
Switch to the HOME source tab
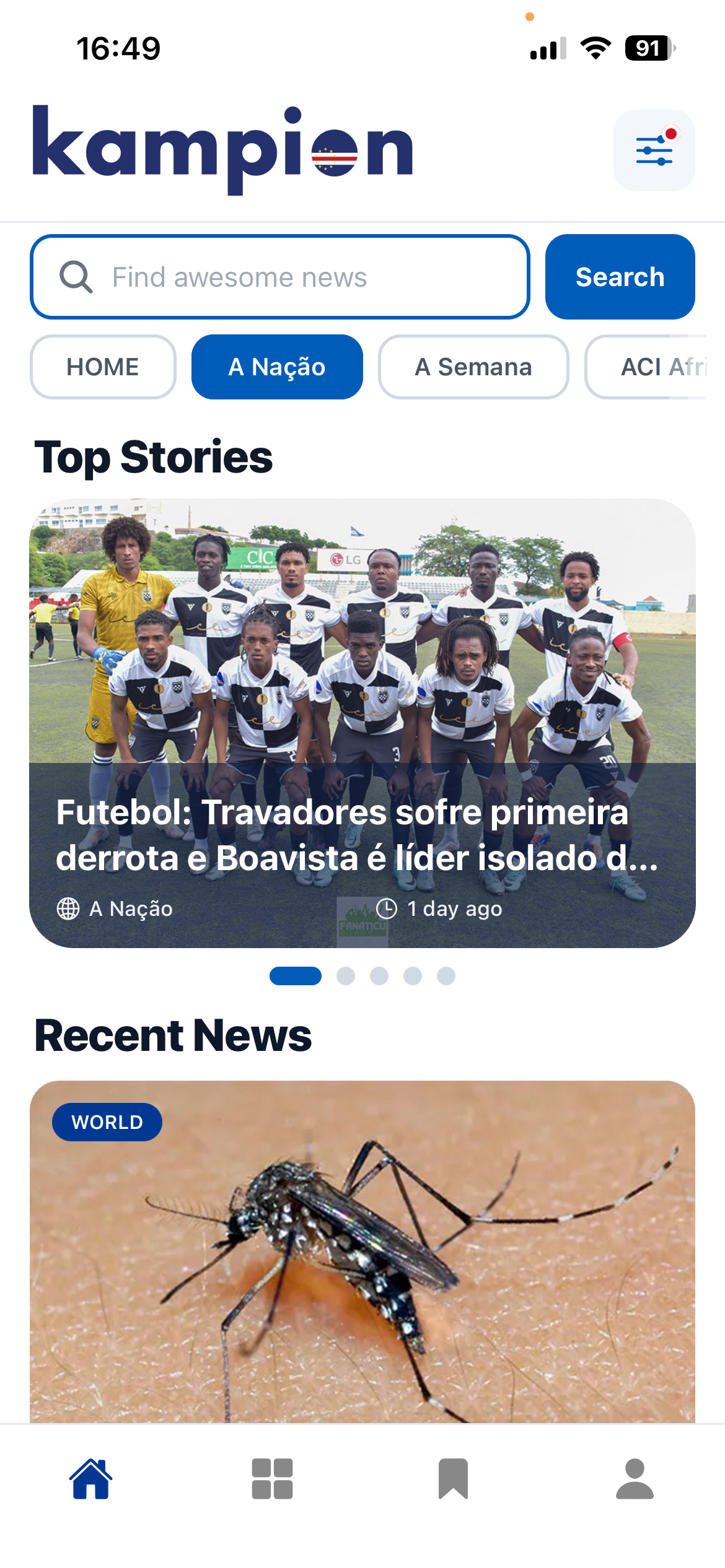click(103, 367)
